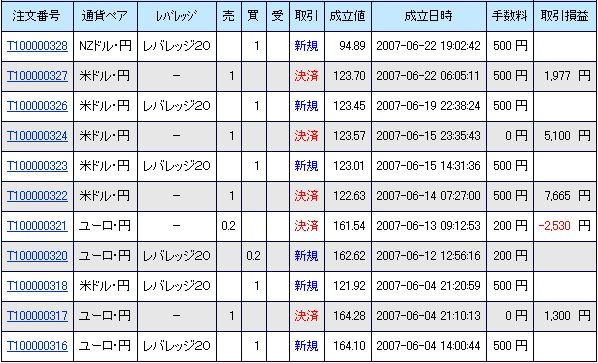Image resolution: width=598 pixels, height=363 pixels.
Task: Open order T100000322 link
Action: (x=37, y=196)
